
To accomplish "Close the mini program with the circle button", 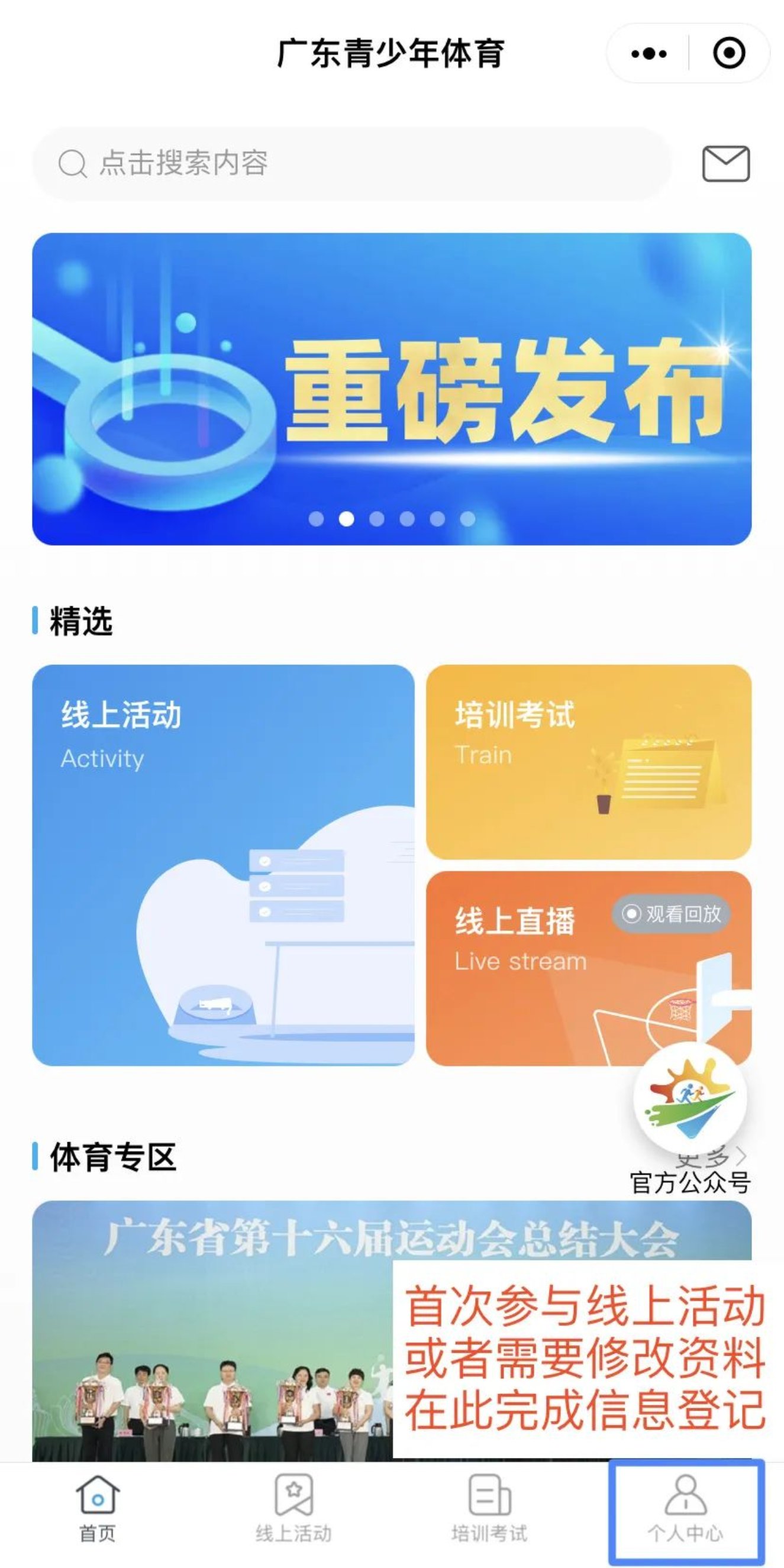I will click(728, 54).
